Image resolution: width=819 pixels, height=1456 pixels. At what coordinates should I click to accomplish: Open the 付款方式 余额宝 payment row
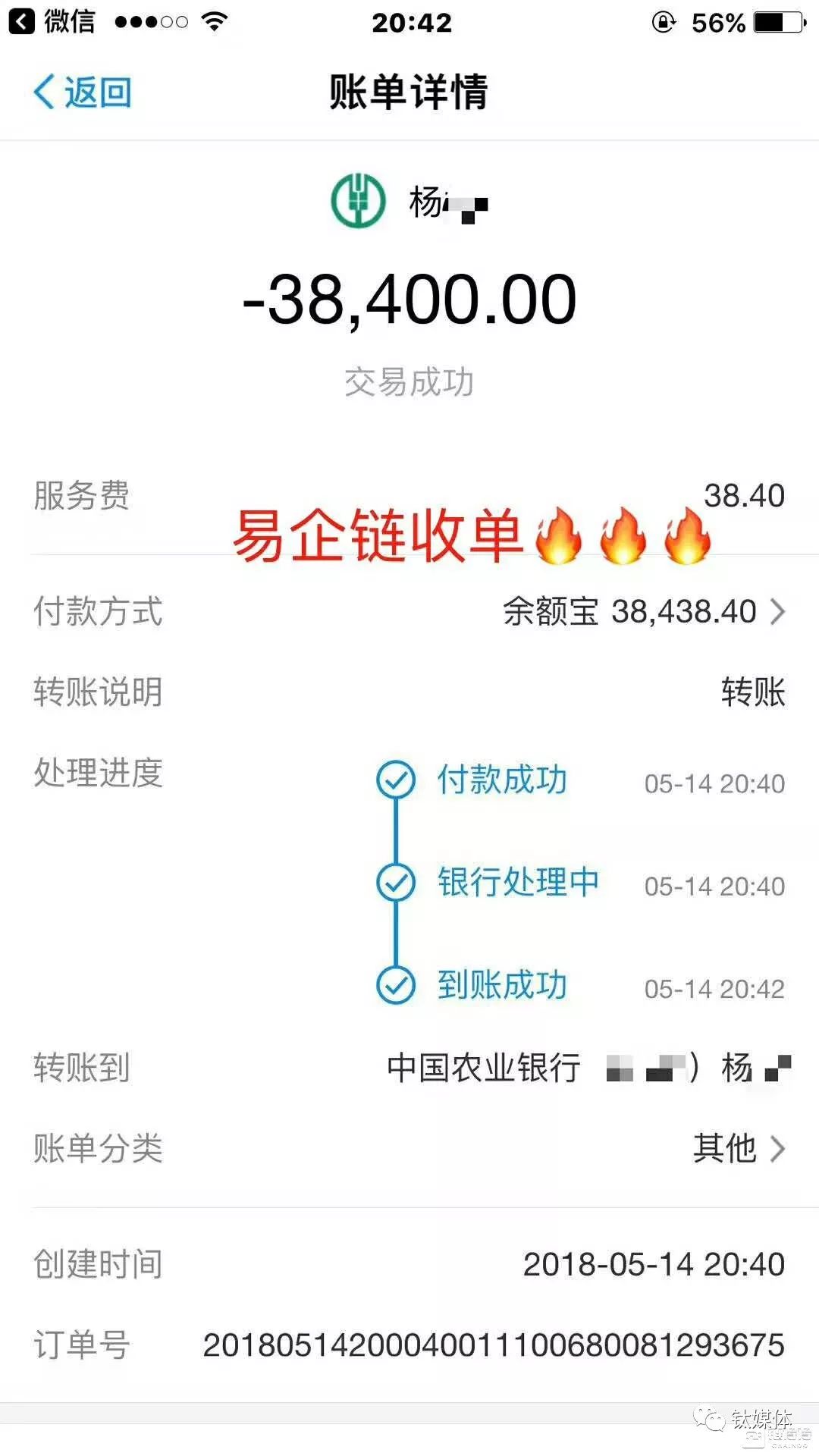[643, 611]
